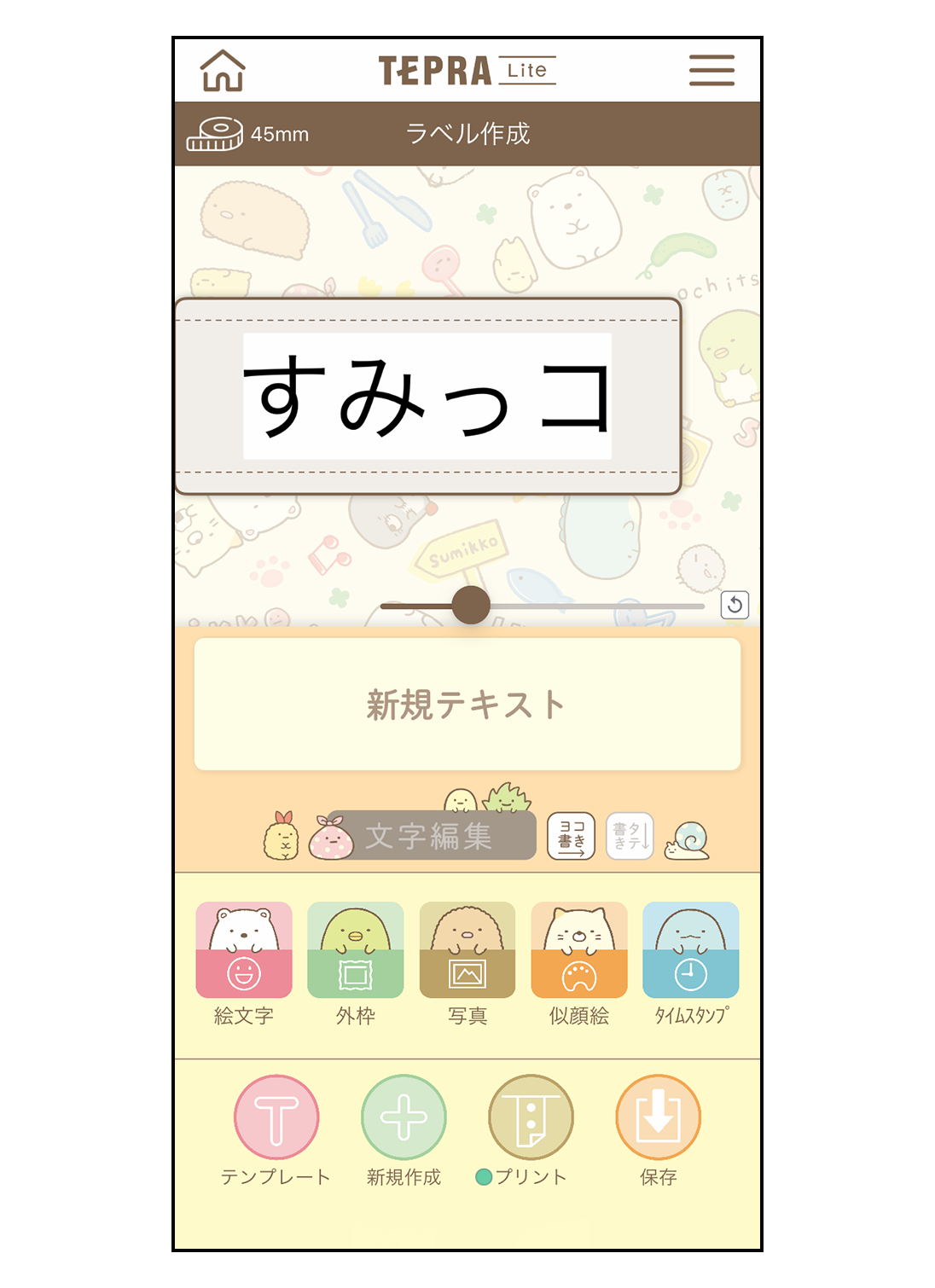Open the hamburger menu

tap(711, 70)
